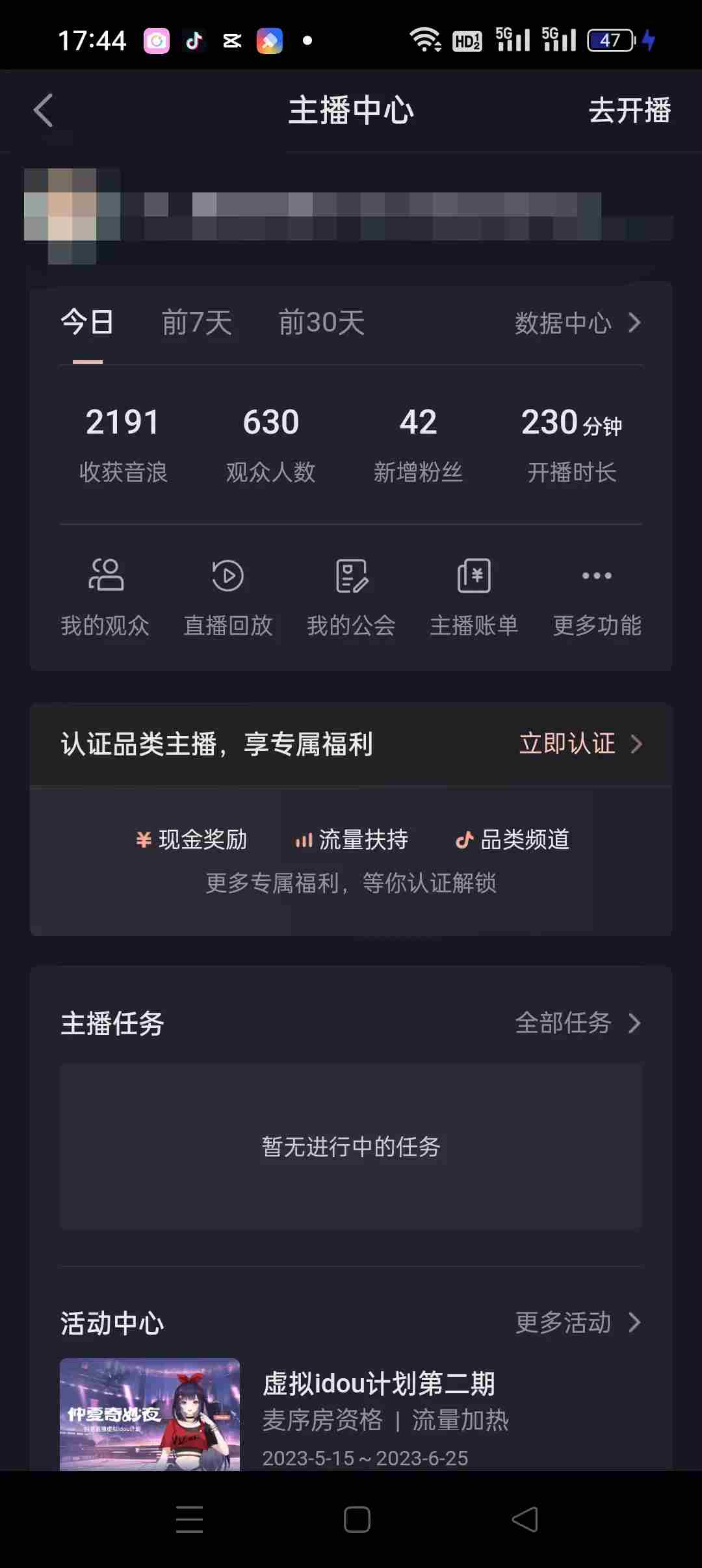Go back from 主播中心
The width and height of the screenshot is (702, 1568).
tap(43, 110)
